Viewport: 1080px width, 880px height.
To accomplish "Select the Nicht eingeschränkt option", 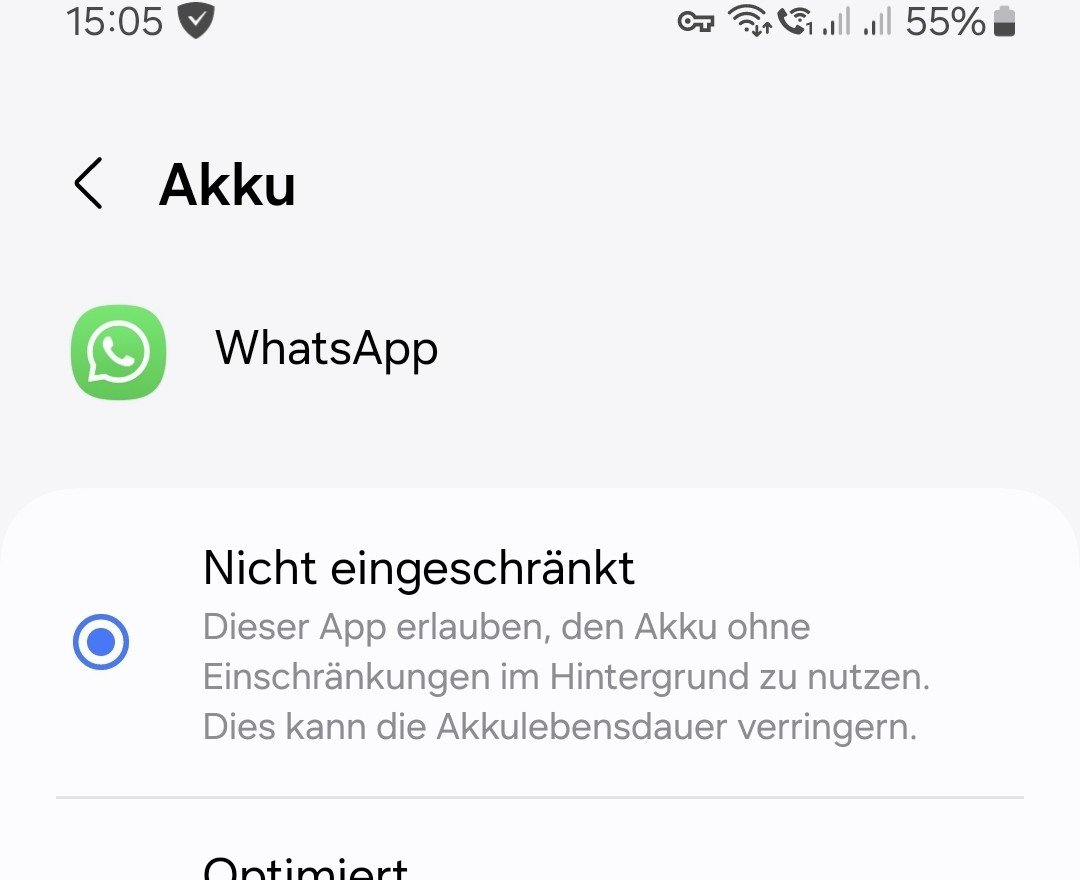I will click(x=101, y=642).
